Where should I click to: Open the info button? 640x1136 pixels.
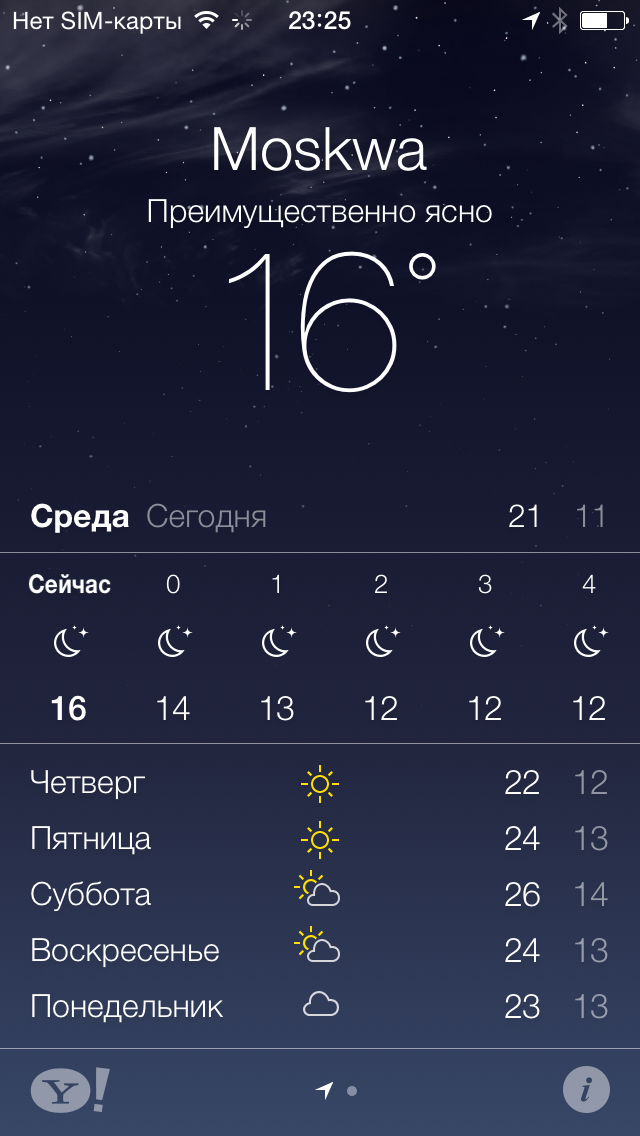pos(586,1089)
